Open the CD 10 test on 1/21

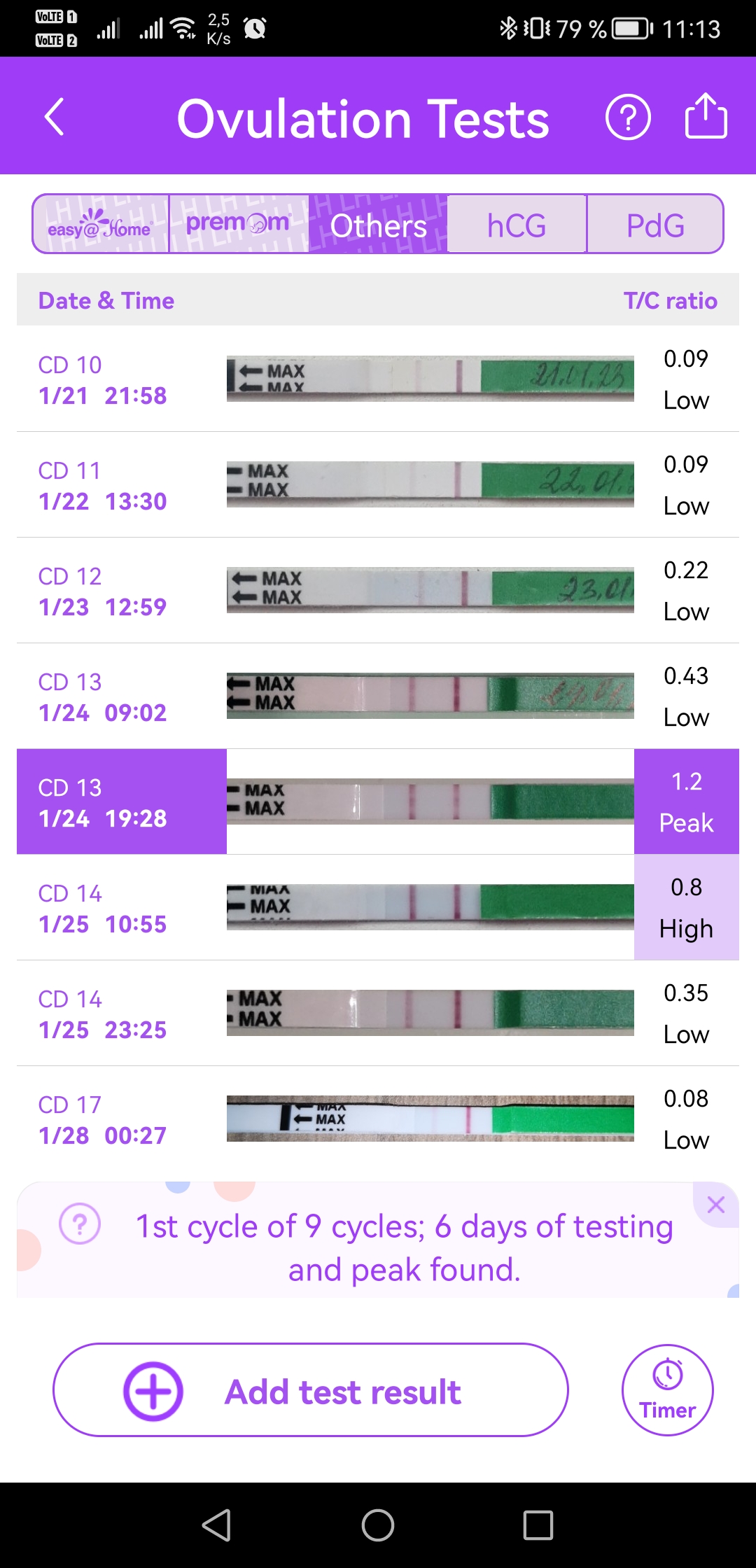378,379
